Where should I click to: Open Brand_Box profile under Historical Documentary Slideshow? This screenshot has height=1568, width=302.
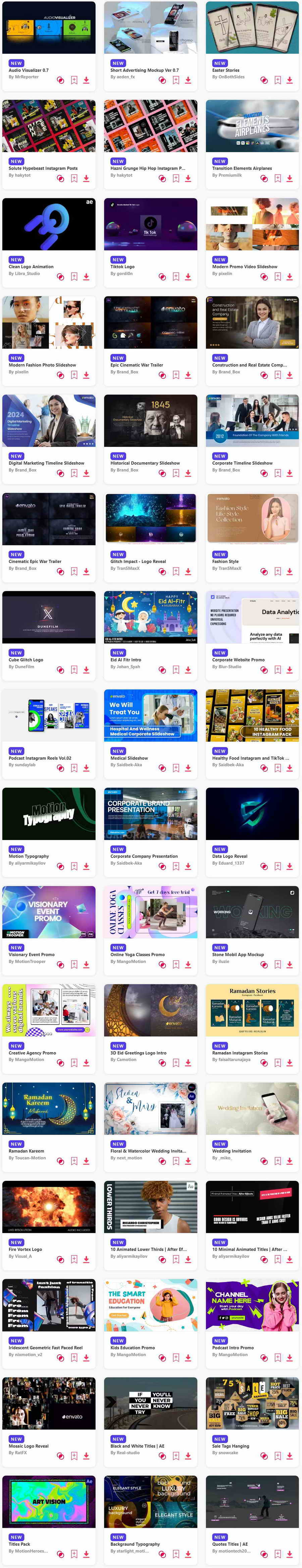[x=124, y=470]
